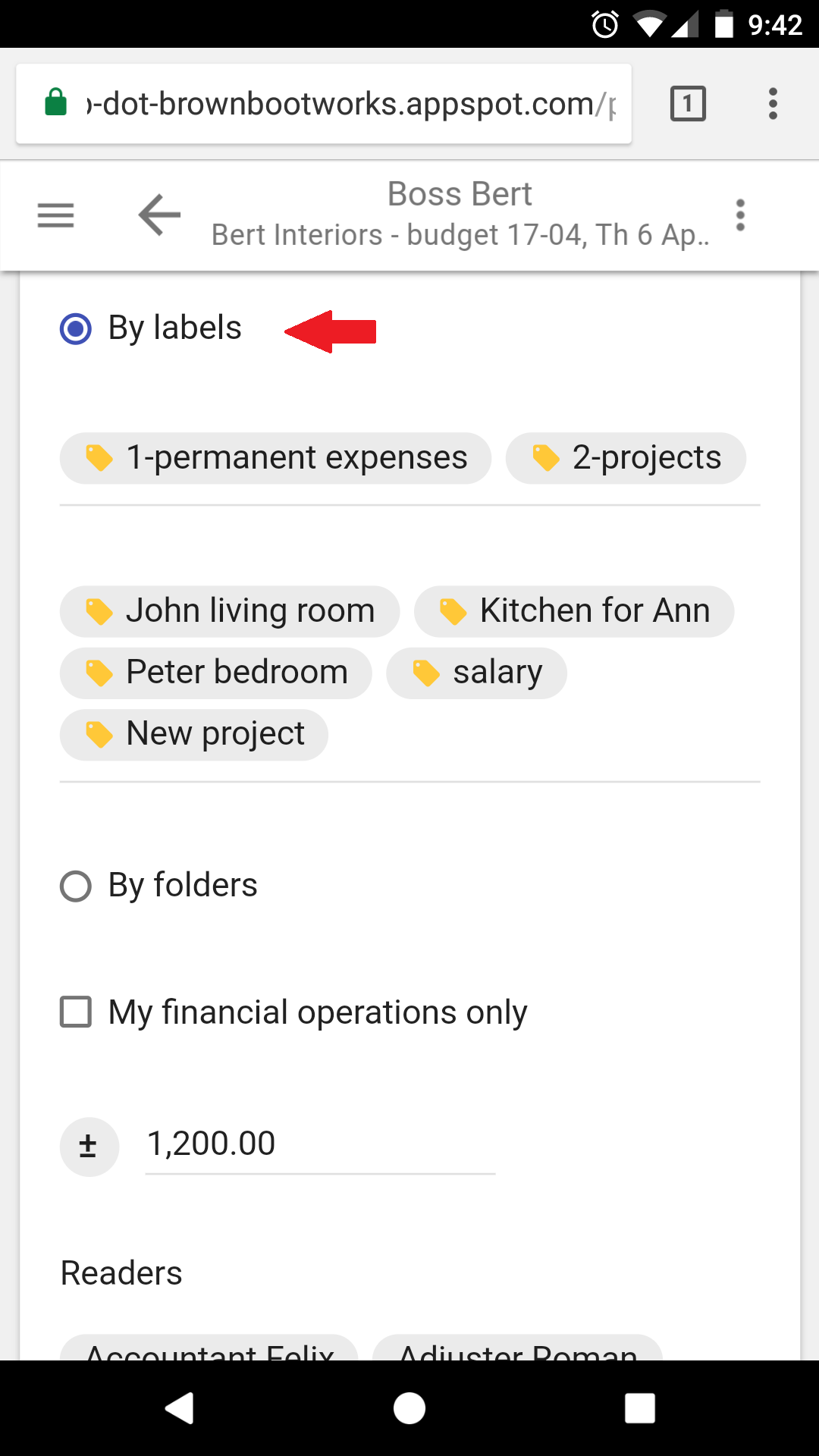This screenshot has height=1456, width=819.
Task: Tap the browser address bar
Action: click(349, 104)
